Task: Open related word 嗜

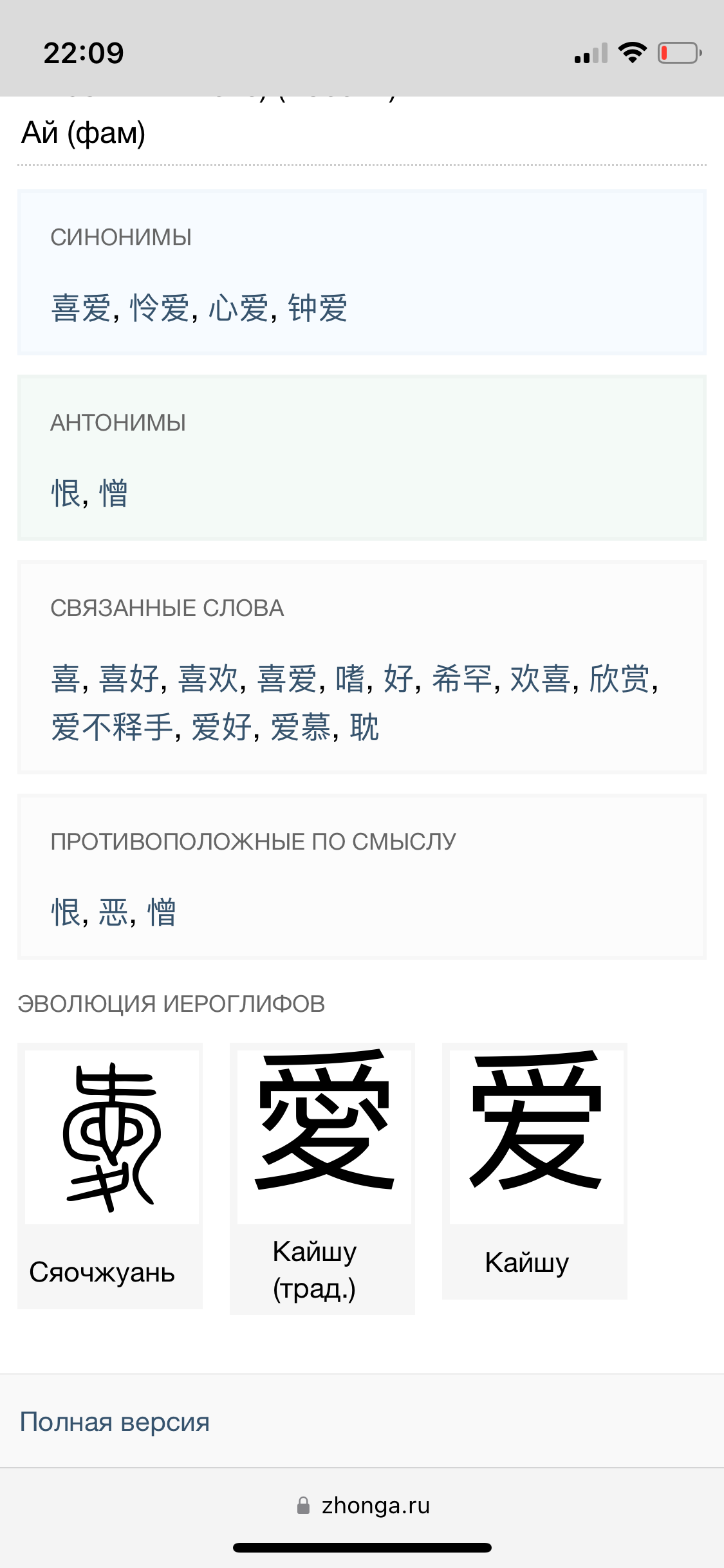Action: (x=351, y=678)
